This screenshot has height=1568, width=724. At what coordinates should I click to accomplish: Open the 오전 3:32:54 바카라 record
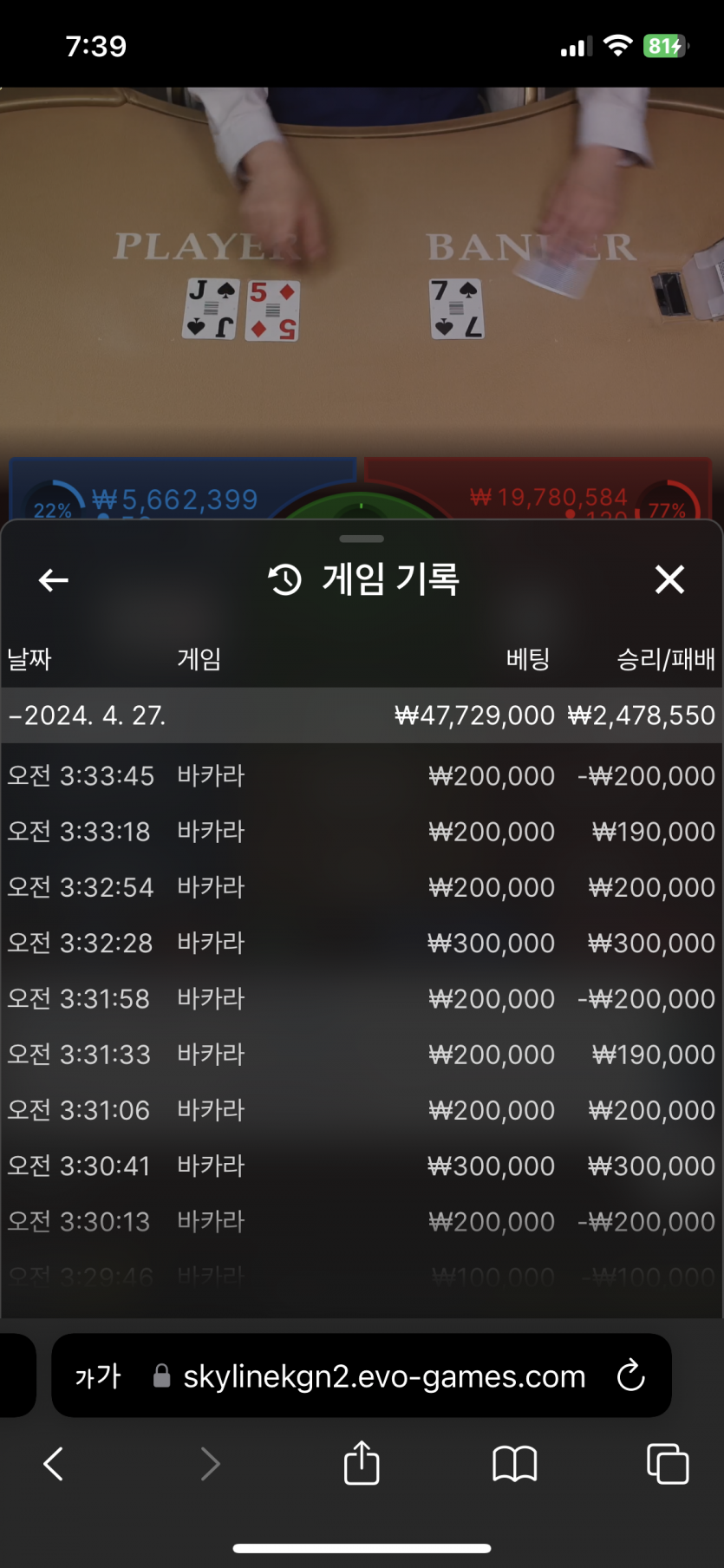click(361, 887)
